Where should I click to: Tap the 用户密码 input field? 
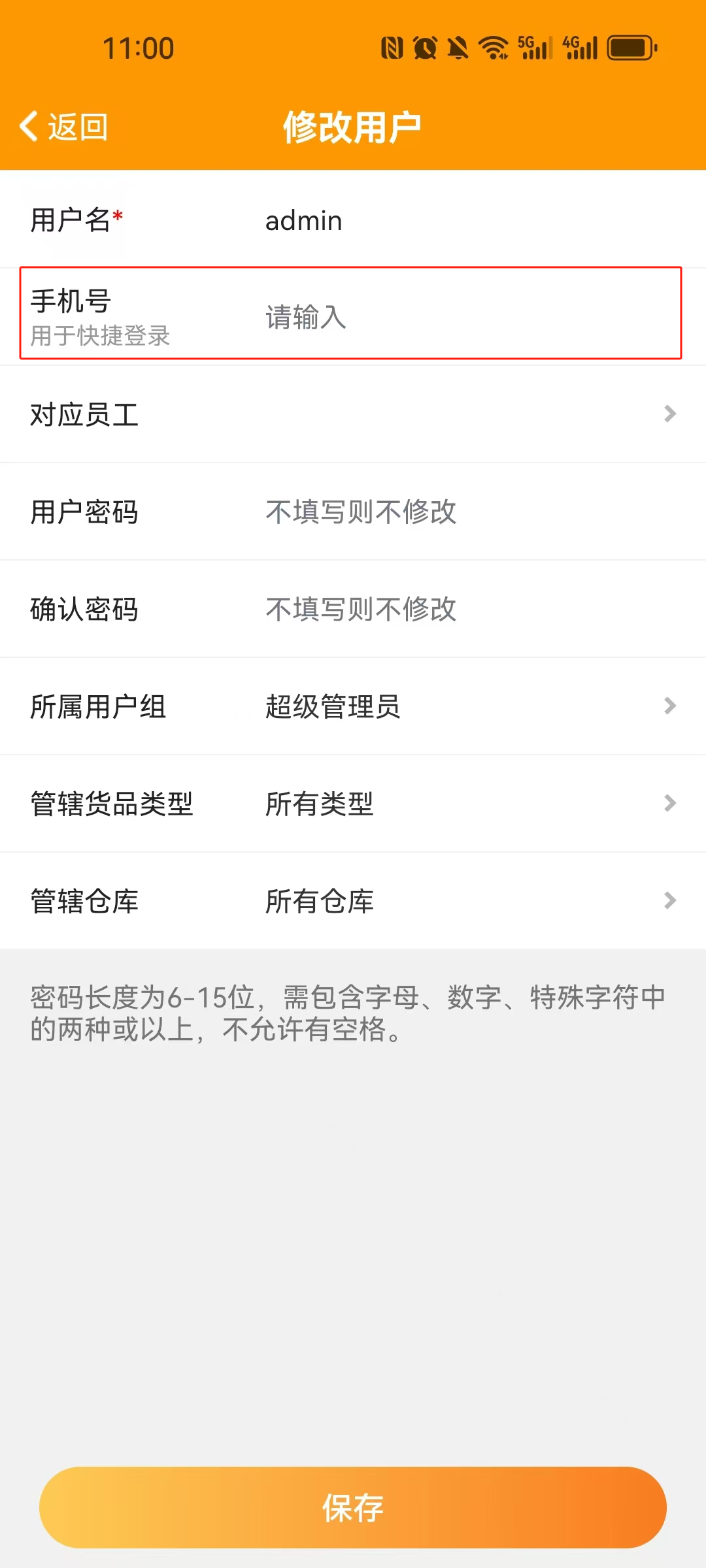(x=458, y=512)
